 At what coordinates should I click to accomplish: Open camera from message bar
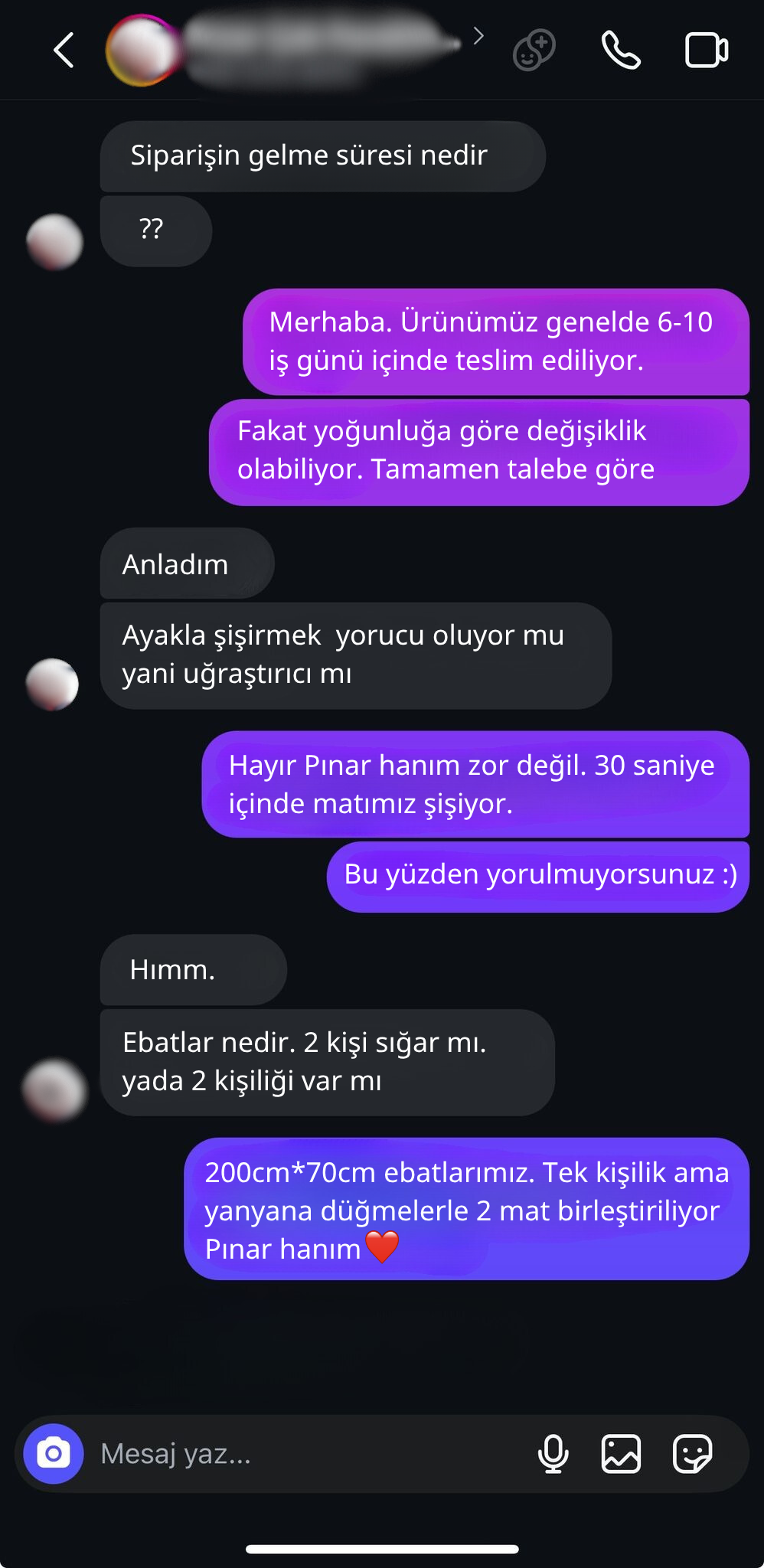(x=54, y=1453)
